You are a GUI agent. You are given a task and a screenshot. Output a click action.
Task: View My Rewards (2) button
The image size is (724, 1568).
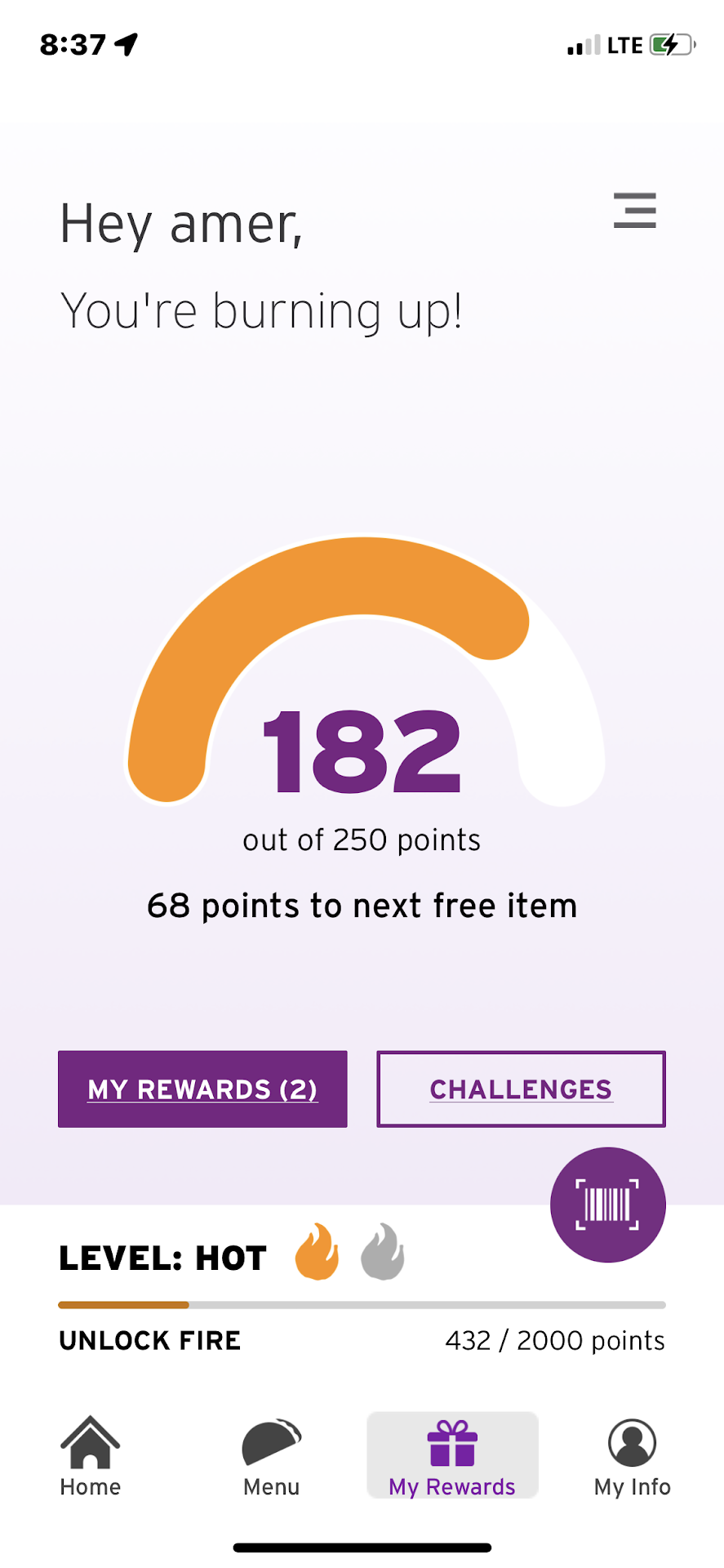pyautogui.click(x=202, y=1089)
